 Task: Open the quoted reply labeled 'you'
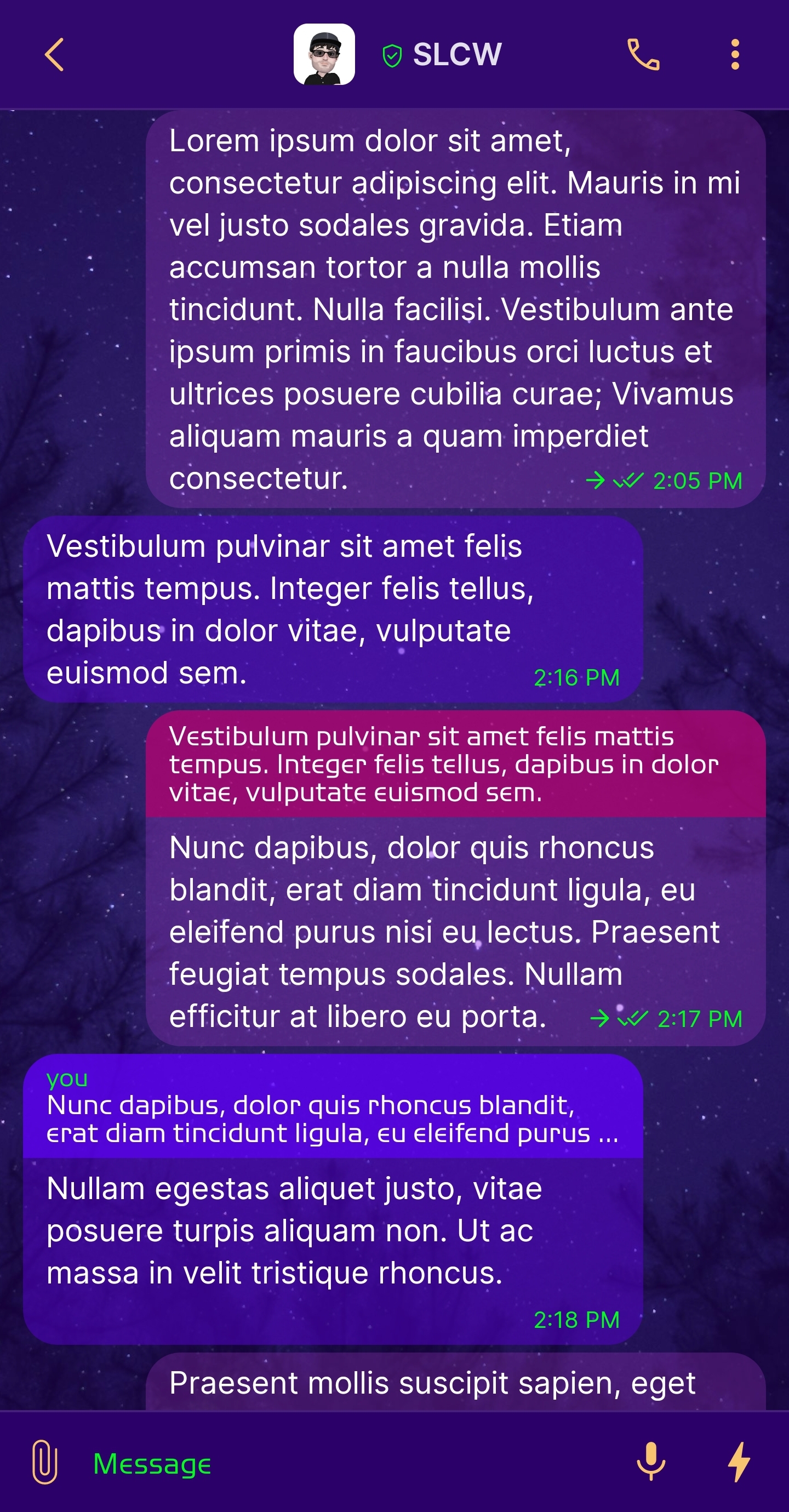[x=333, y=1106]
